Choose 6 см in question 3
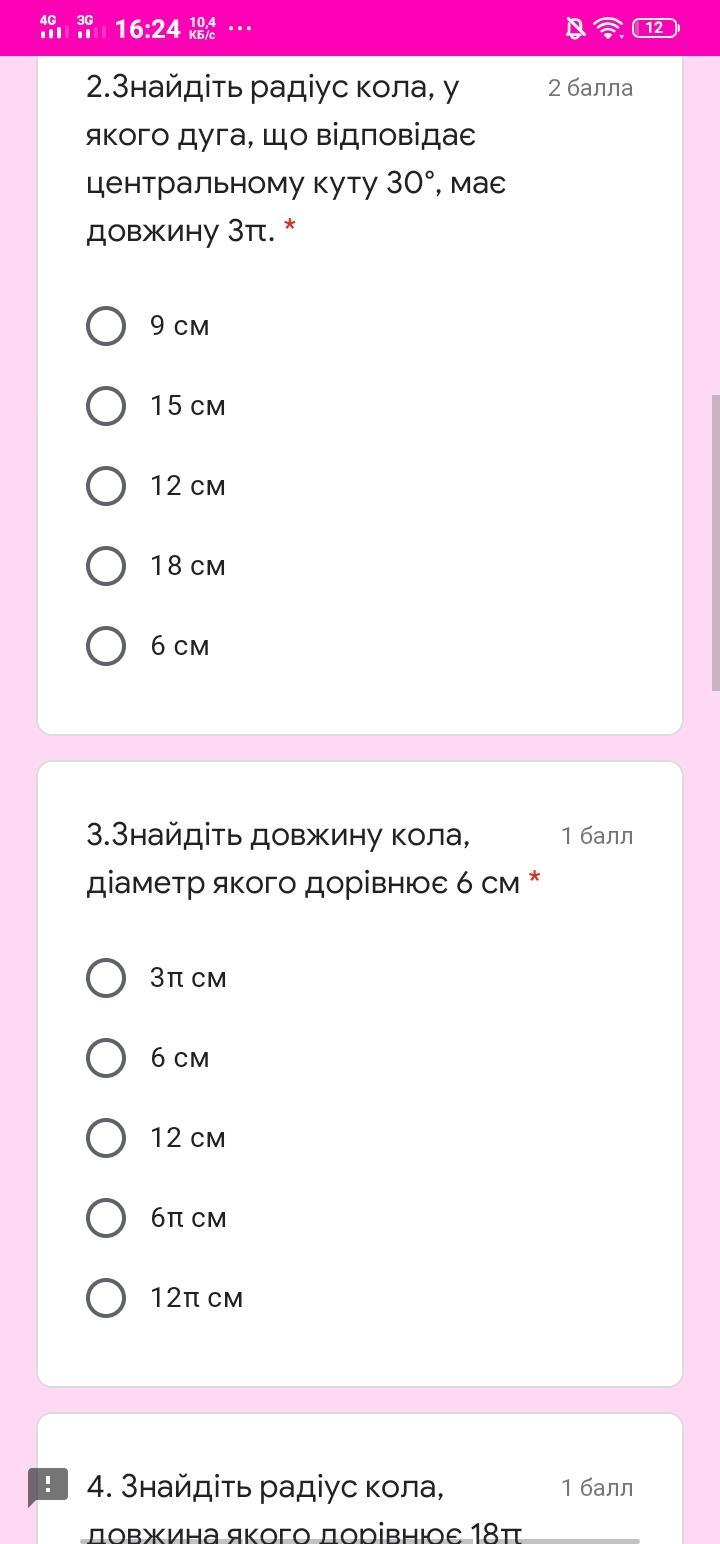The image size is (720, 1544). coord(106,1058)
